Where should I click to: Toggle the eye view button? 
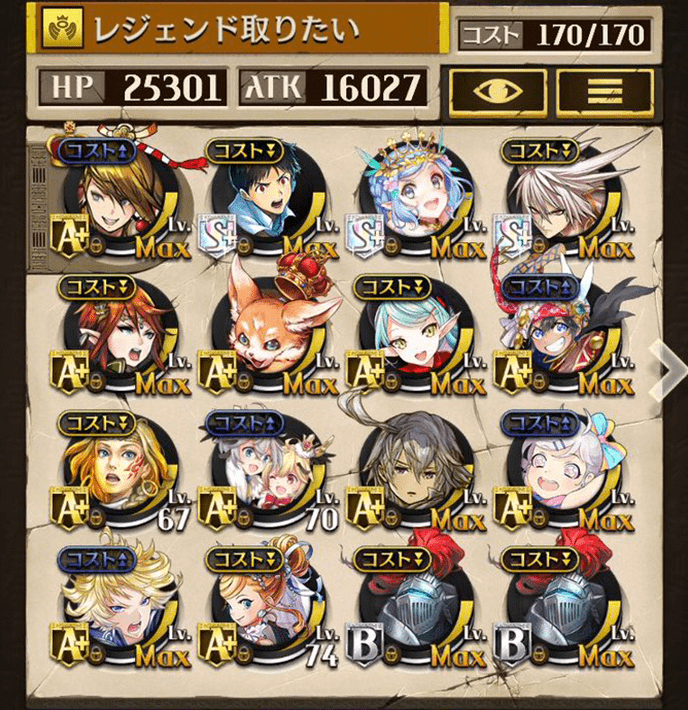[x=497, y=90]
